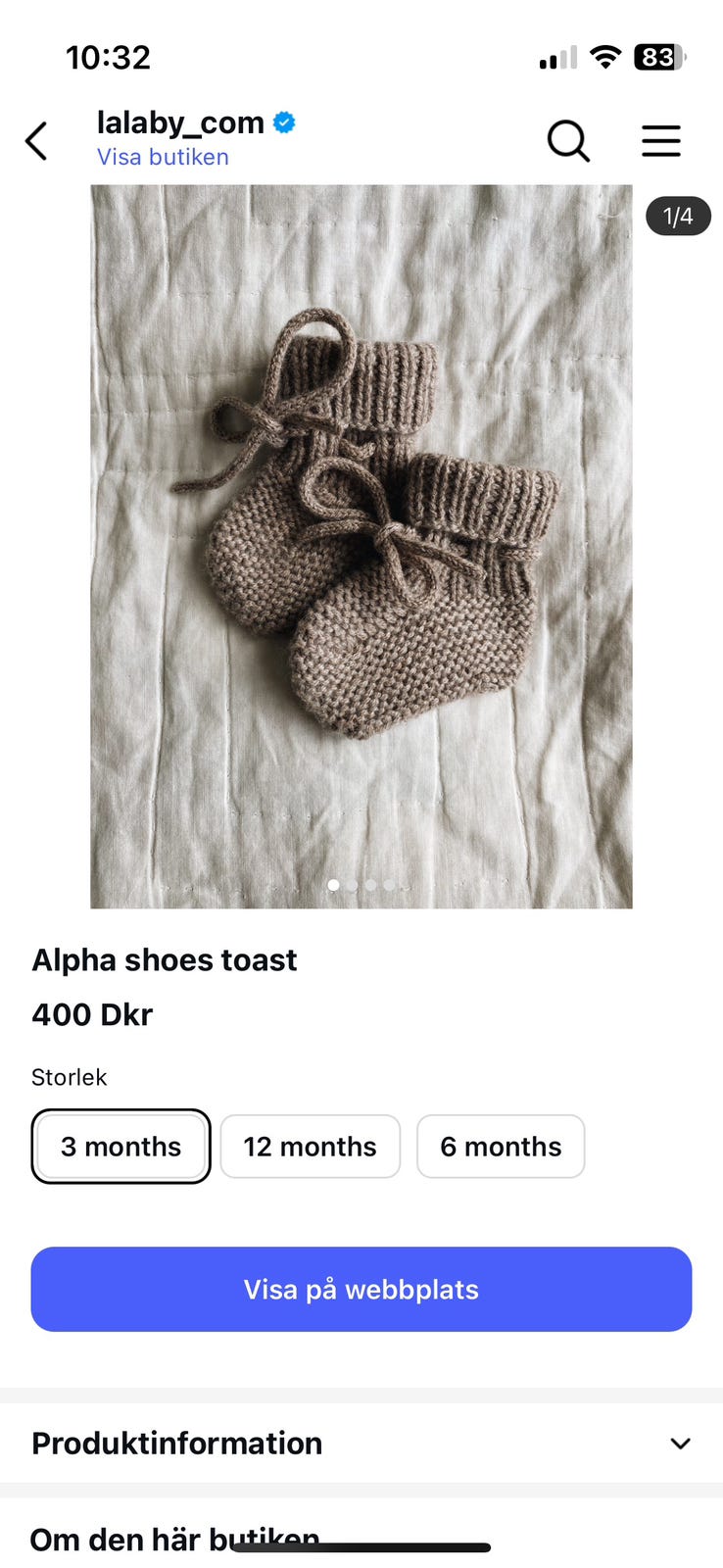Choose the 12 months size
This screenshot has height=1568, width=723.
[310, 1147]
